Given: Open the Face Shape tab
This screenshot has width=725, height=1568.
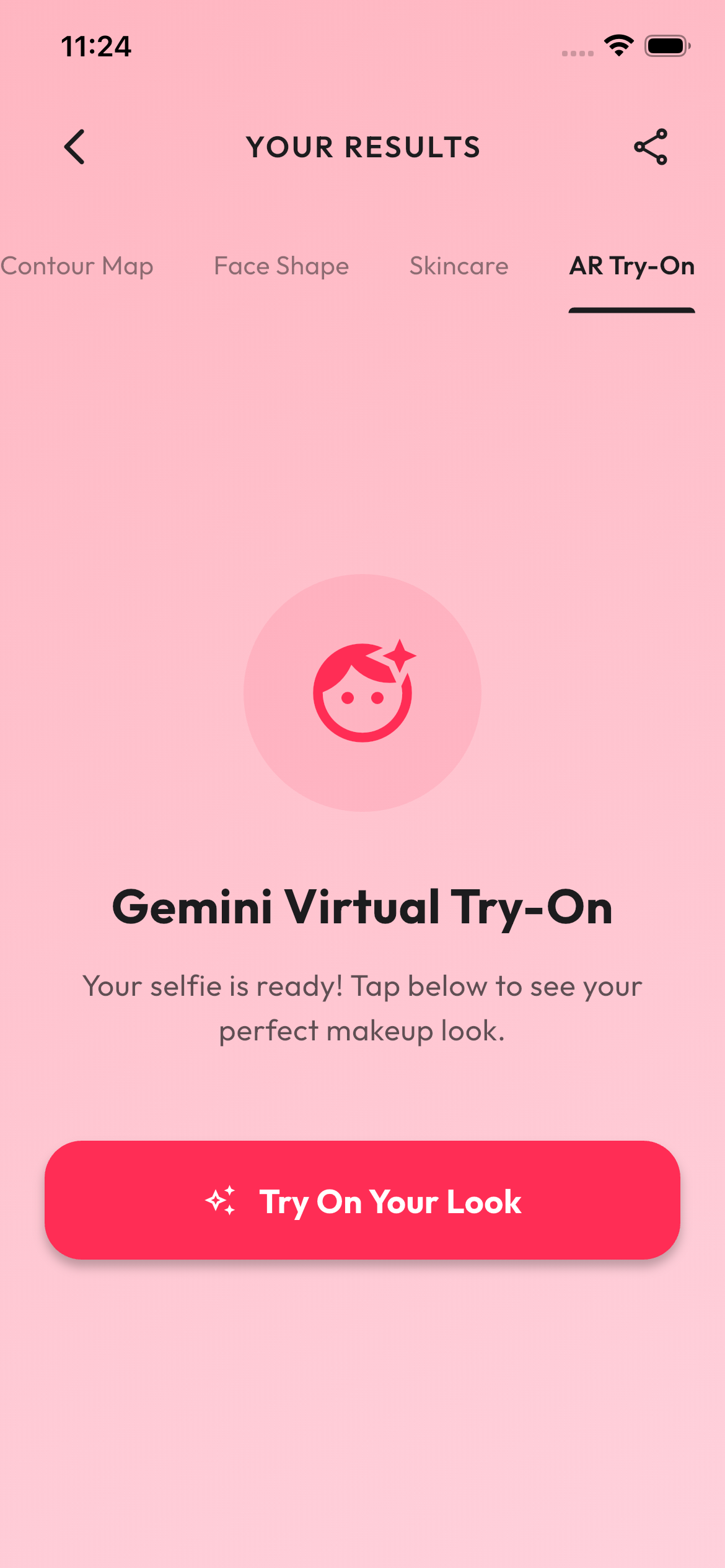Looking at the screenshot, I should coord(281,266).
